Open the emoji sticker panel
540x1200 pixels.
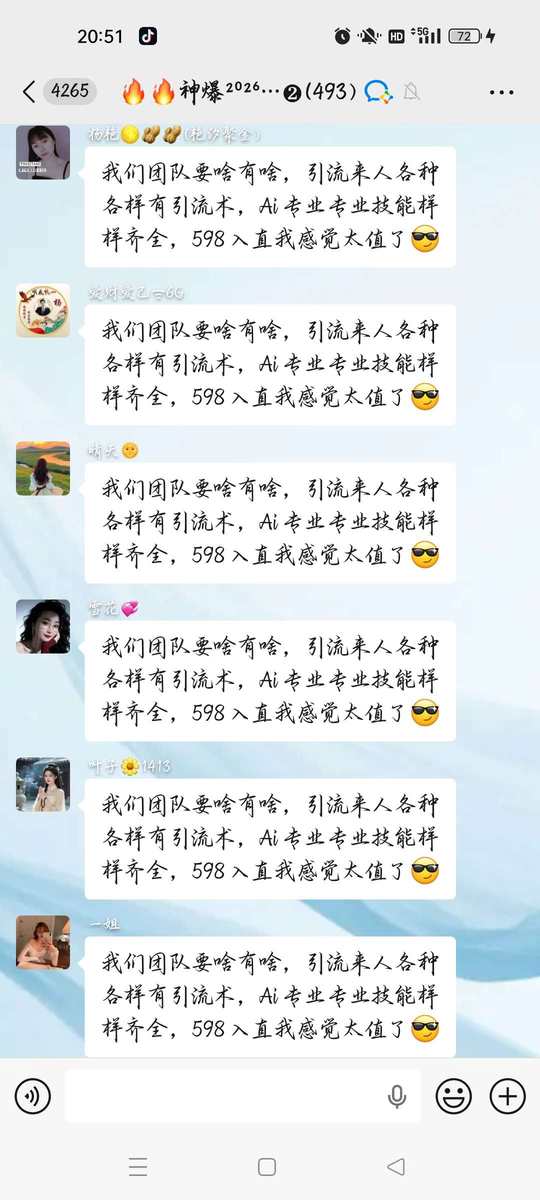pos(453,1097)
